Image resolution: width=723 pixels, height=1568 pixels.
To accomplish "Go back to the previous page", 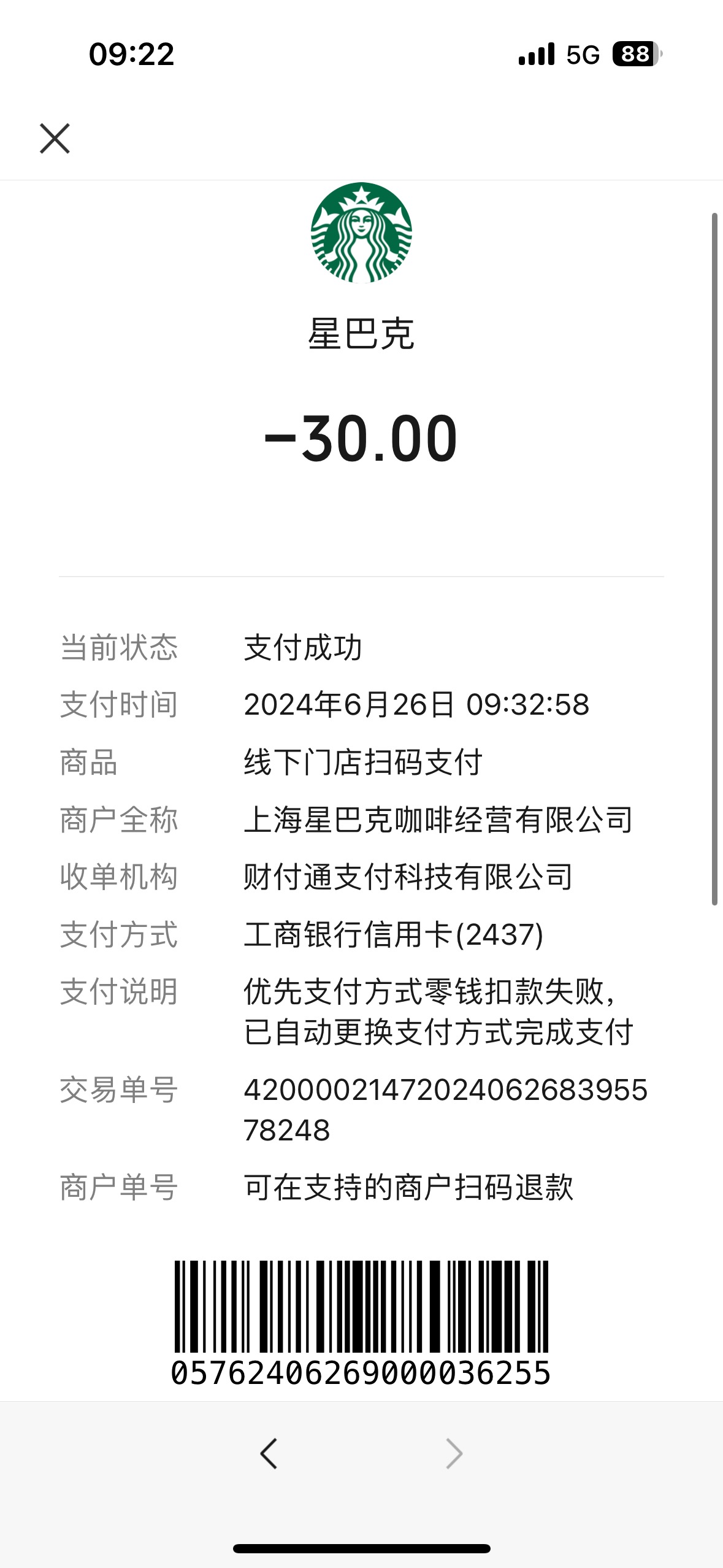I will pyautogui.click(x=269, y=1453).
